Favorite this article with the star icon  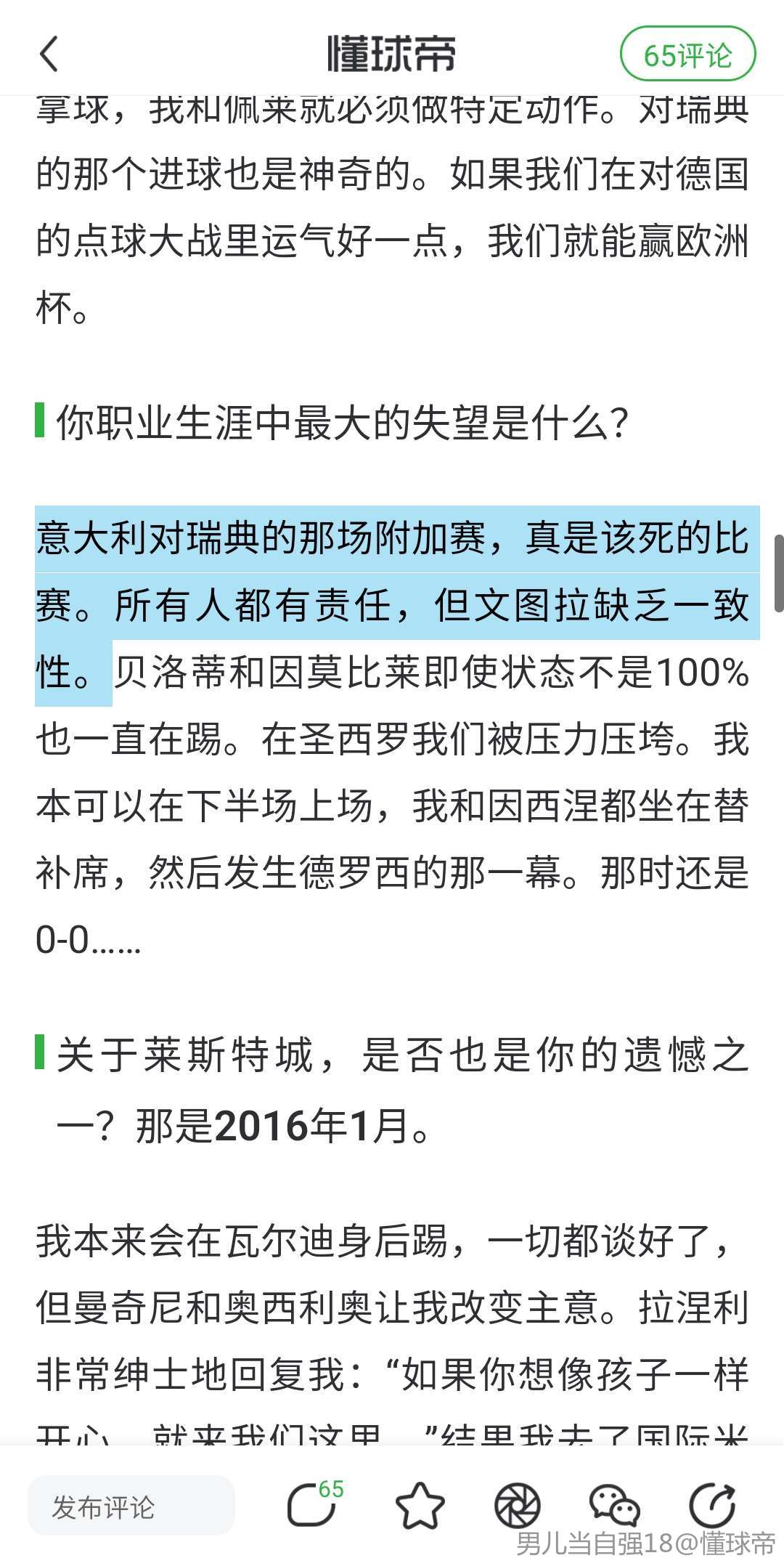coord(420,1506)
